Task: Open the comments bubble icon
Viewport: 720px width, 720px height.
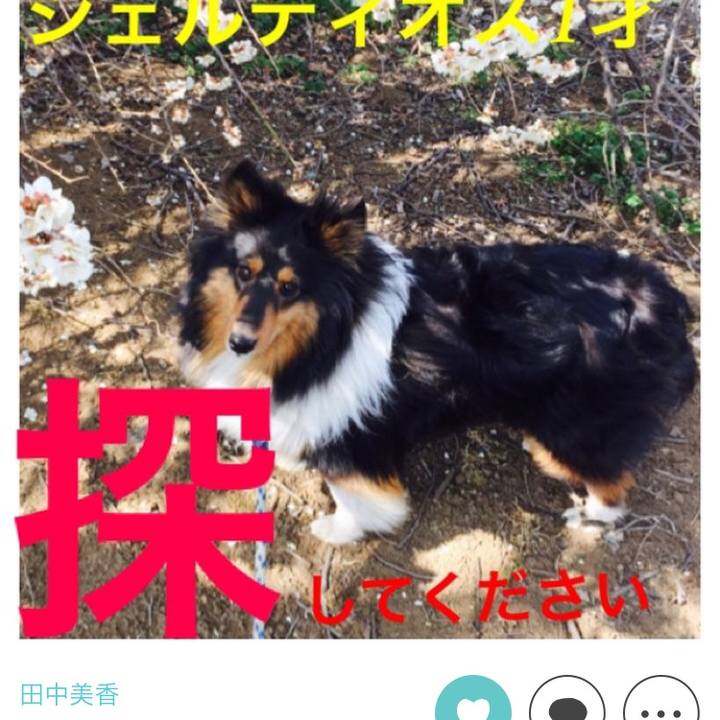Action: 567,704
